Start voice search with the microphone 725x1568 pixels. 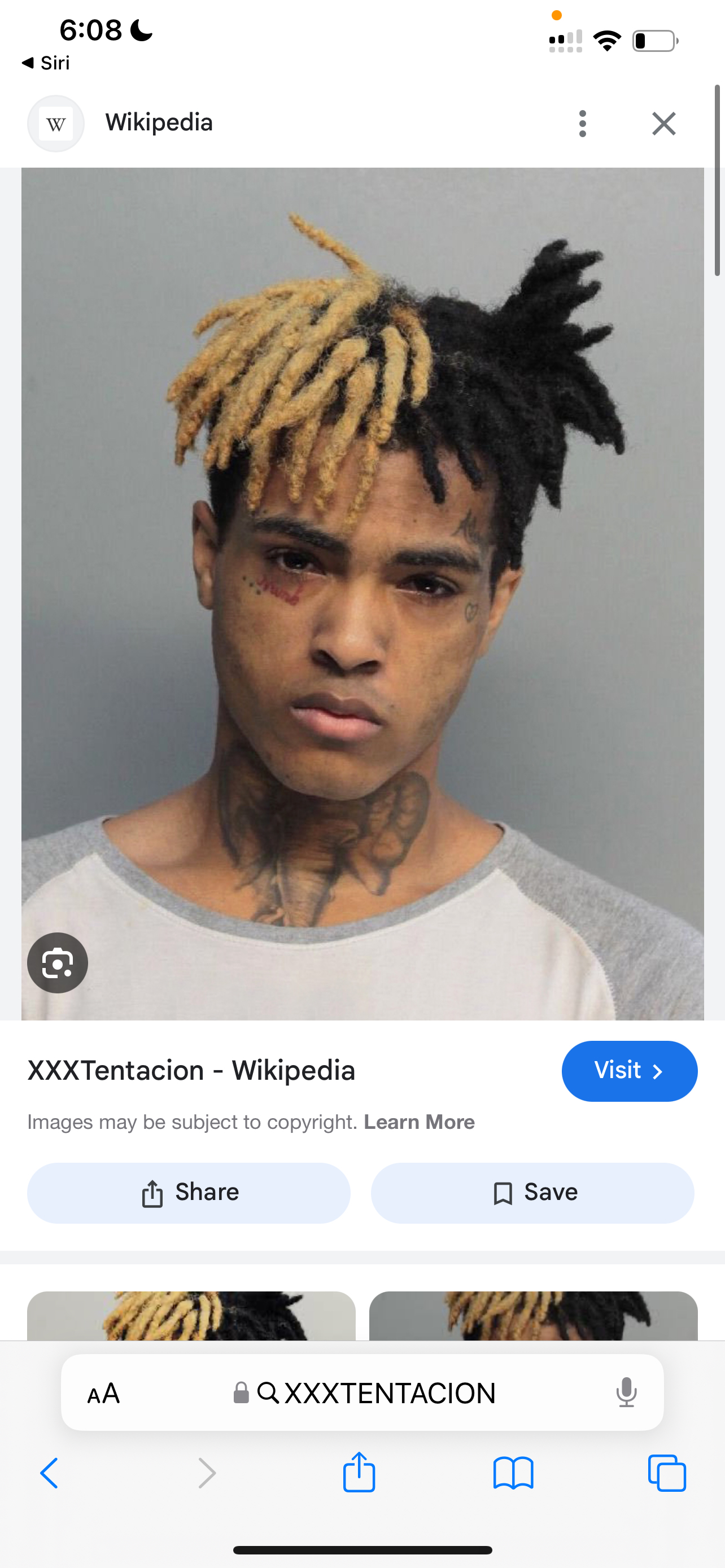[x=626, y=1392]
